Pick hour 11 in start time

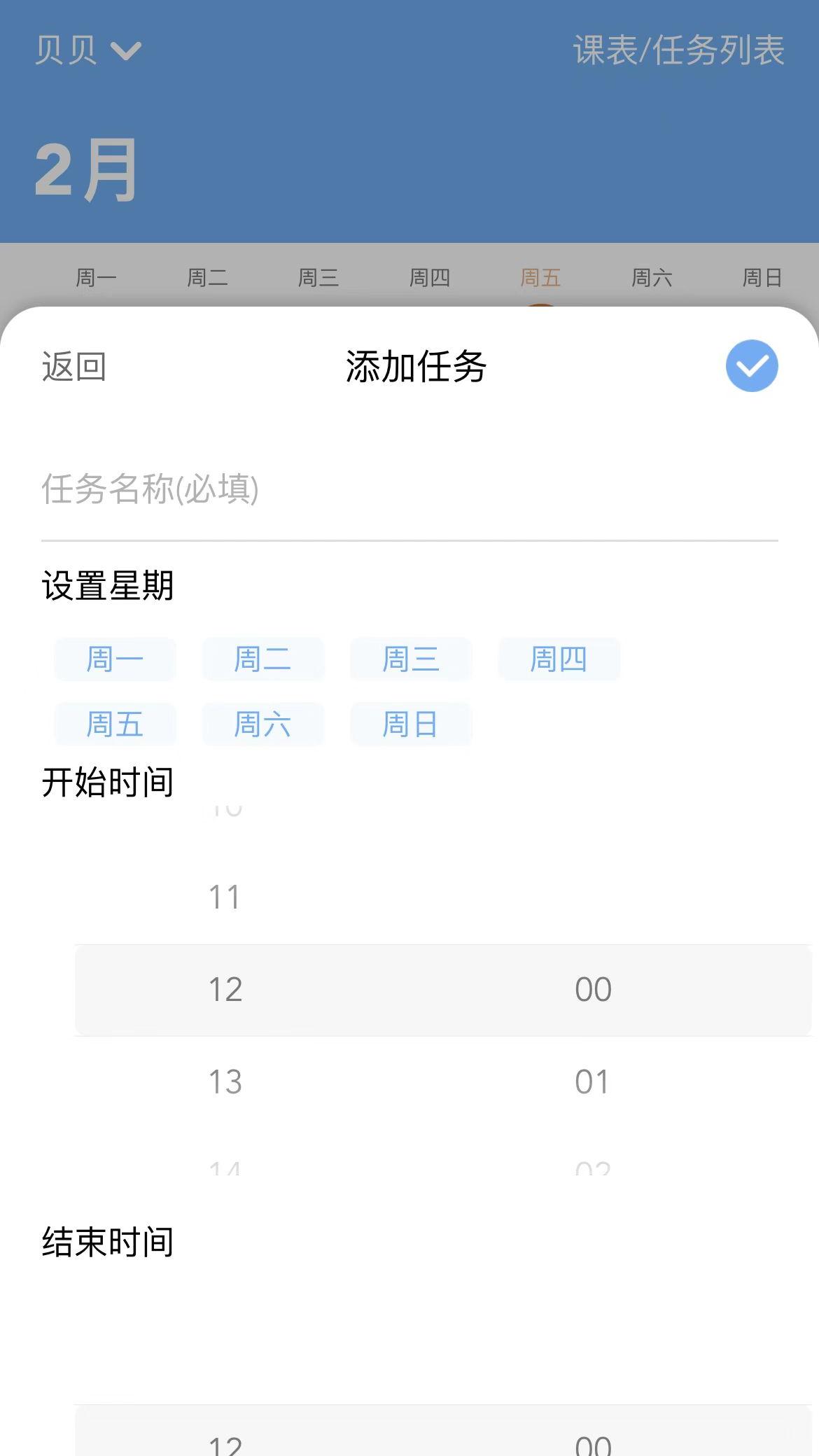click(225, 897)
